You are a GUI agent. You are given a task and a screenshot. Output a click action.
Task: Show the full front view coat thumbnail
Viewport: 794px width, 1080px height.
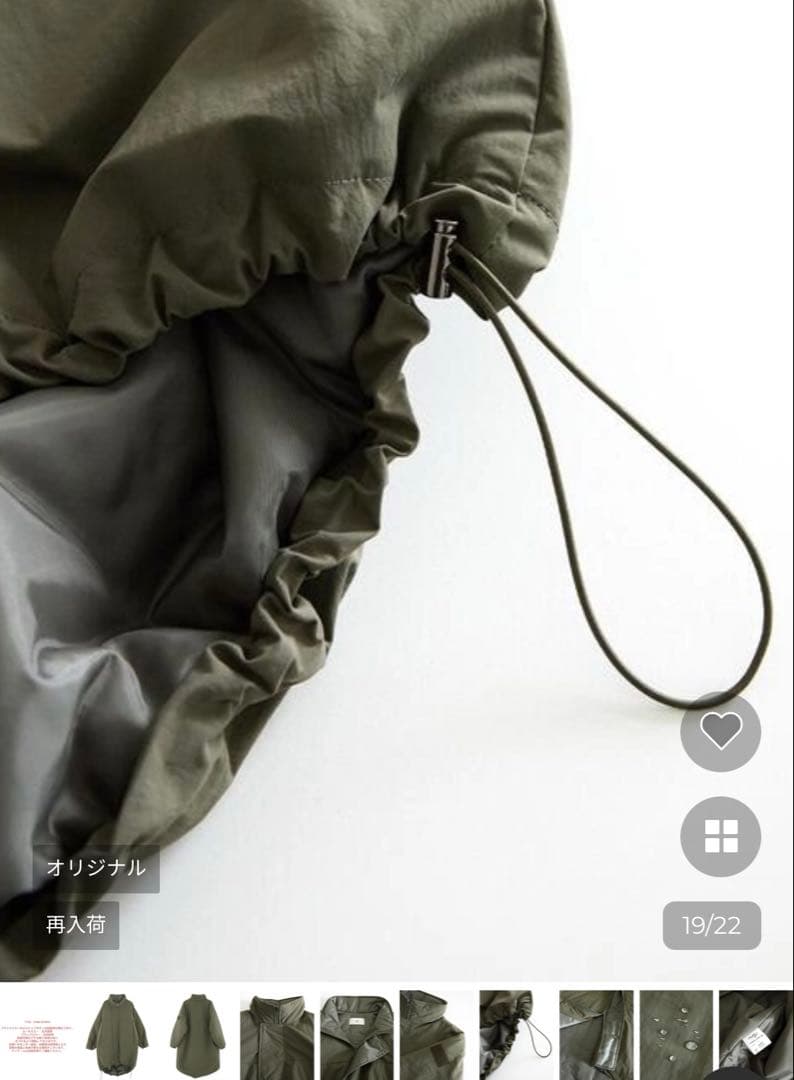click(x=117, y=1035)
